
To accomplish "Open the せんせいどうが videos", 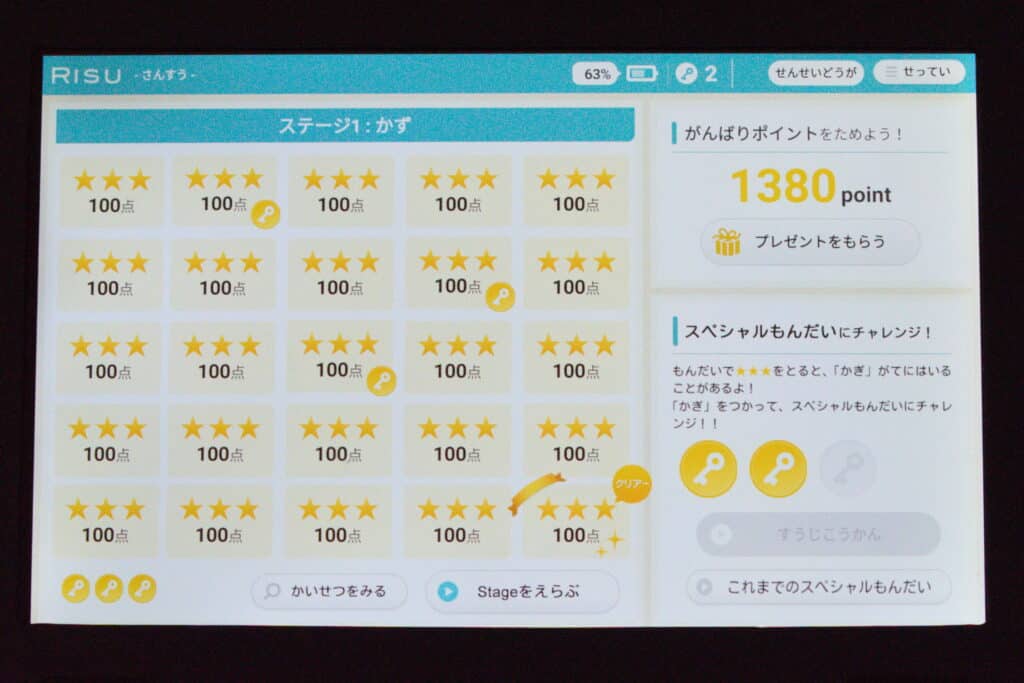I will (815, 73).
